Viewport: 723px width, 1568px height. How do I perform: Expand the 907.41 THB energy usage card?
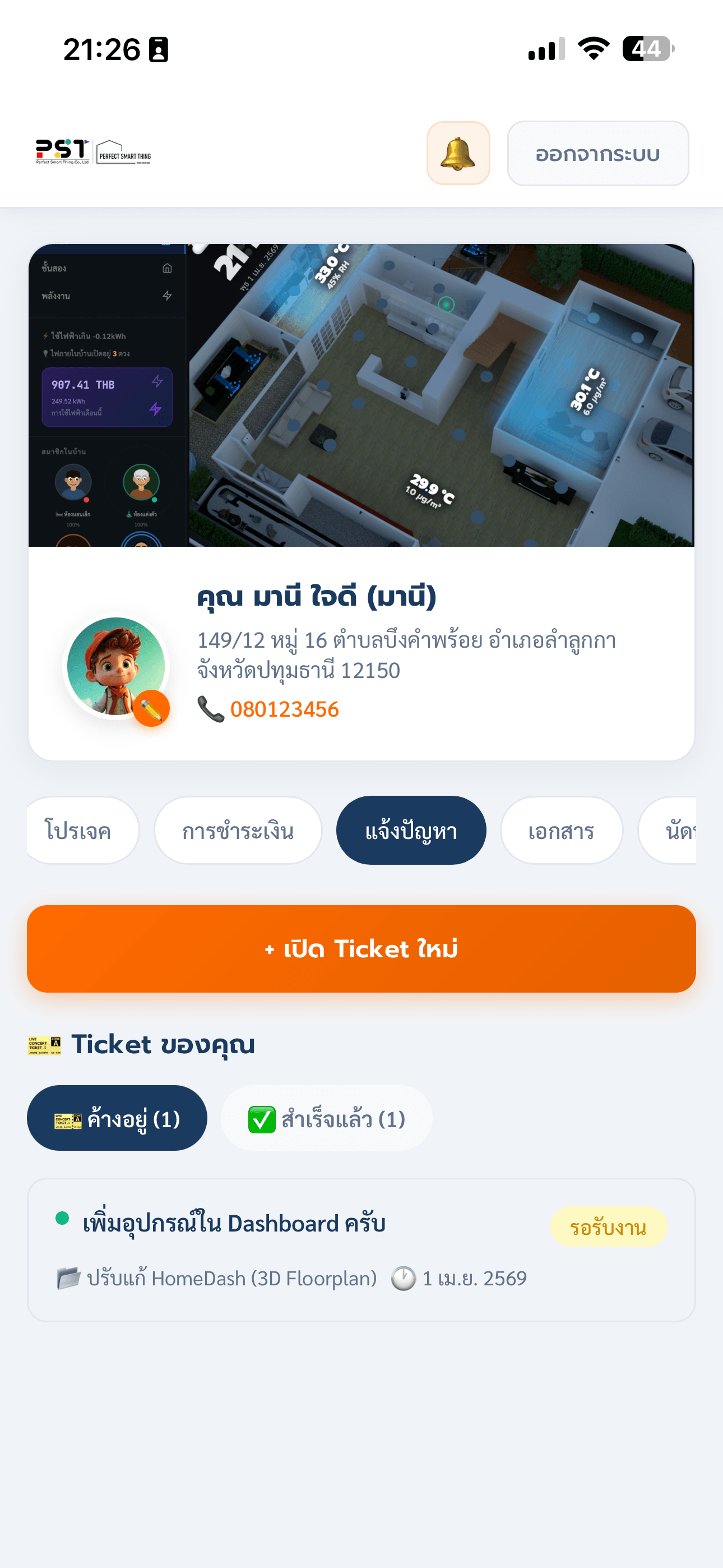tap(106, 396)
